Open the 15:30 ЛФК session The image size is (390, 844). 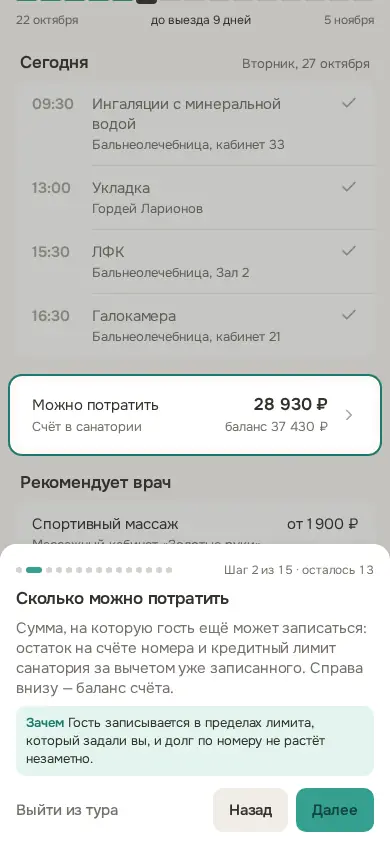195,262
